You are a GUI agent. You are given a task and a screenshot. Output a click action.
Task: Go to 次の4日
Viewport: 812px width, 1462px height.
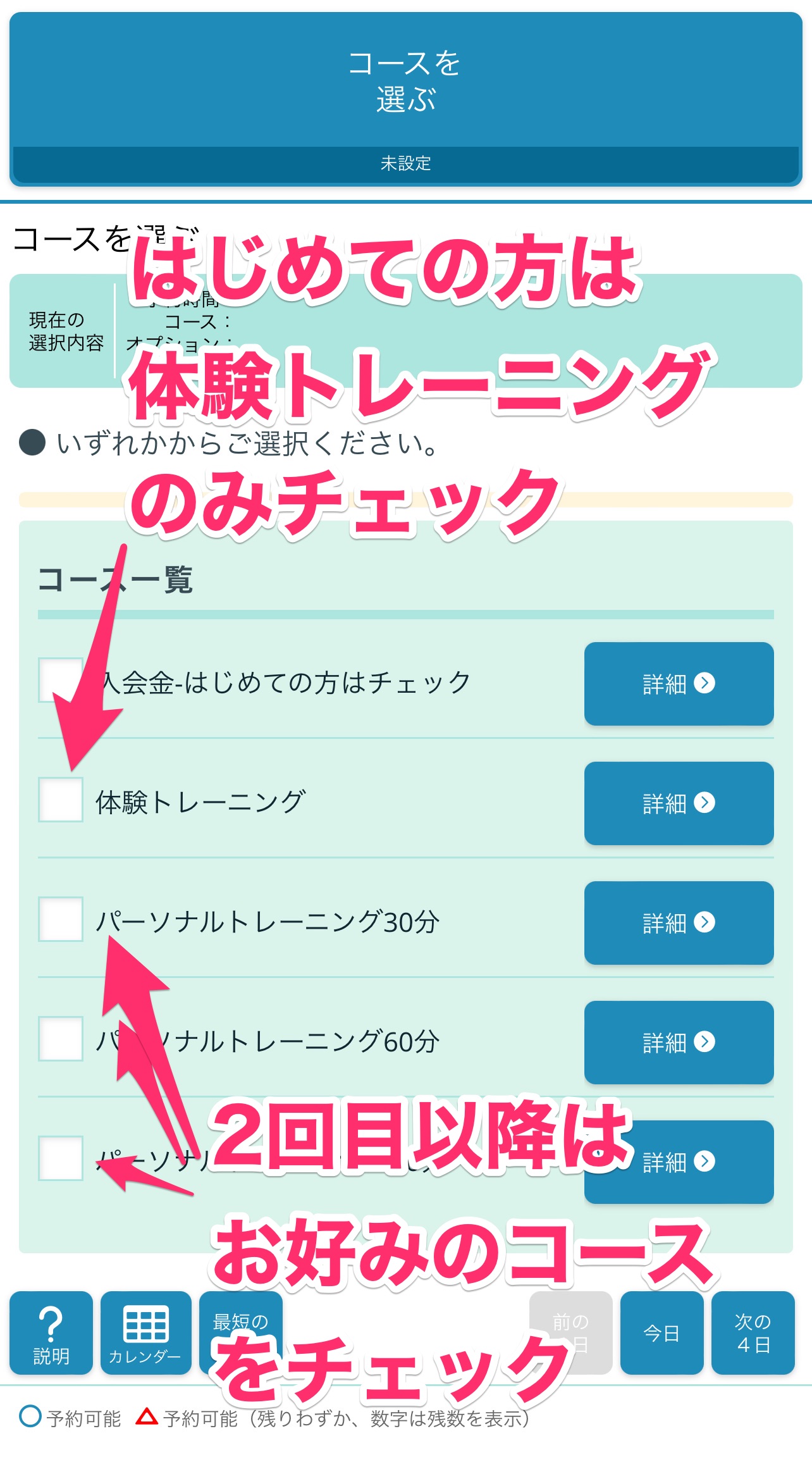tap(753, 1333)
